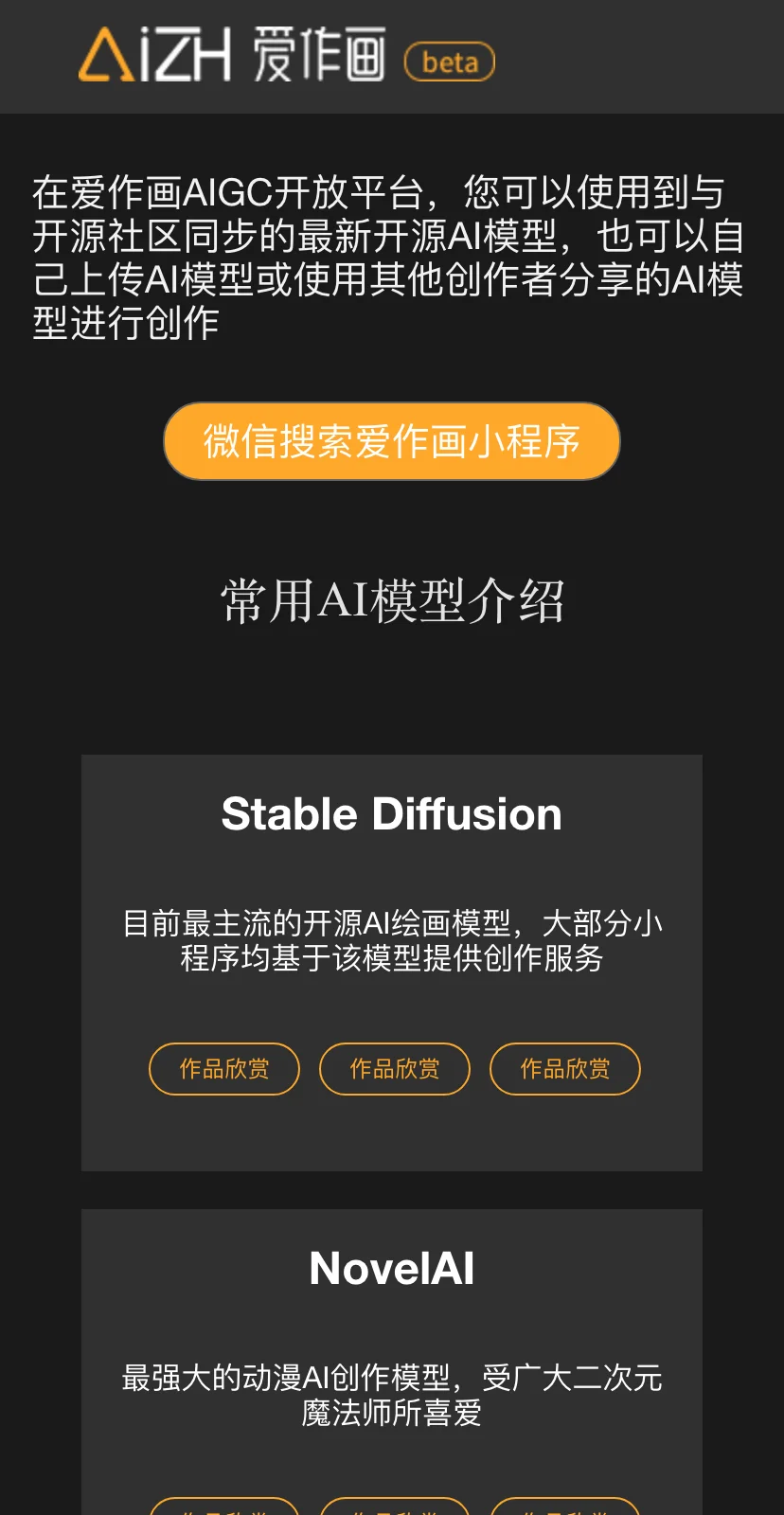Open last 作品欣赏 under Stable Diffusion
The image size is (784, 1515).
coord(565,1069)
